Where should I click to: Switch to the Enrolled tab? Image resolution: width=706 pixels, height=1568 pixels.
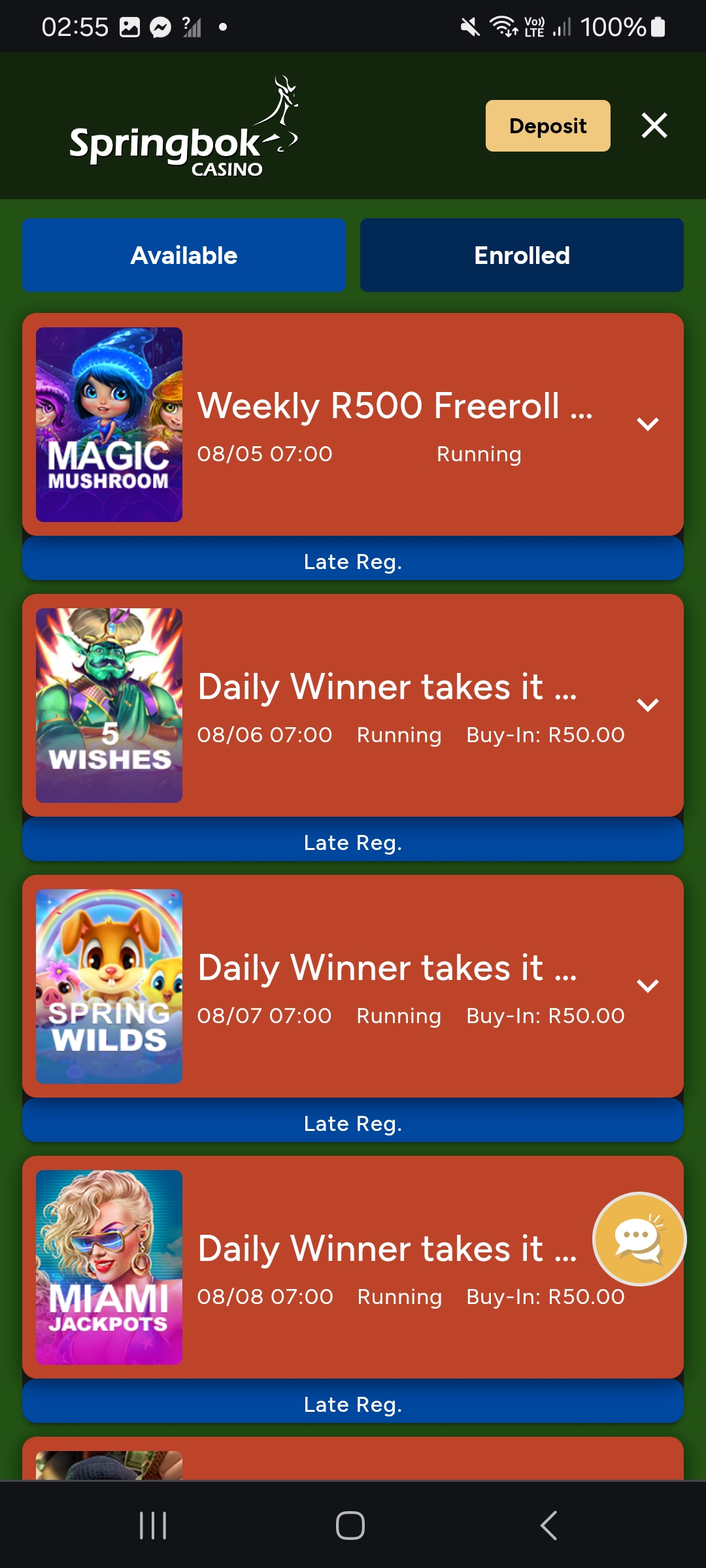point(522,255)
